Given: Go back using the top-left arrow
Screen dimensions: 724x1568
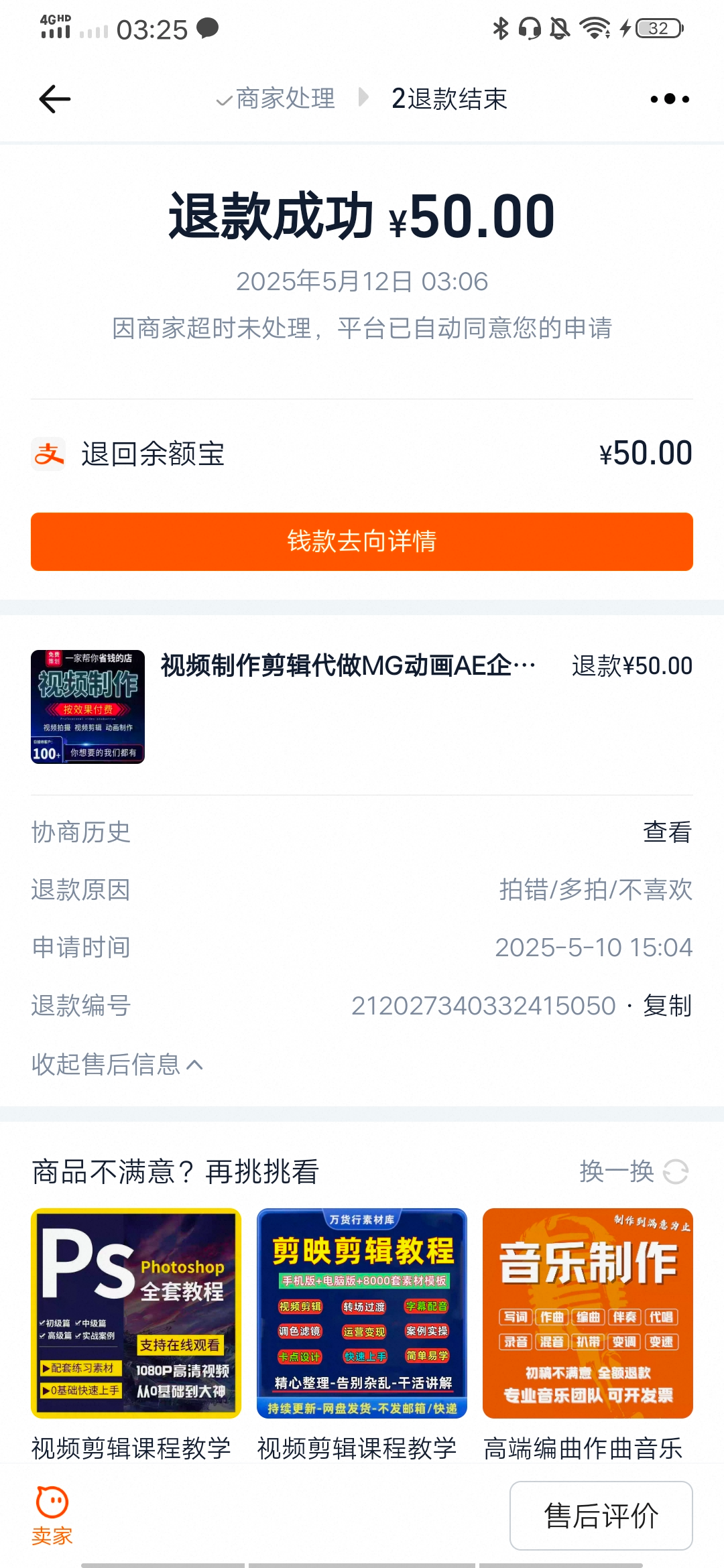Looking at the screenshot, I should point(55,99).
